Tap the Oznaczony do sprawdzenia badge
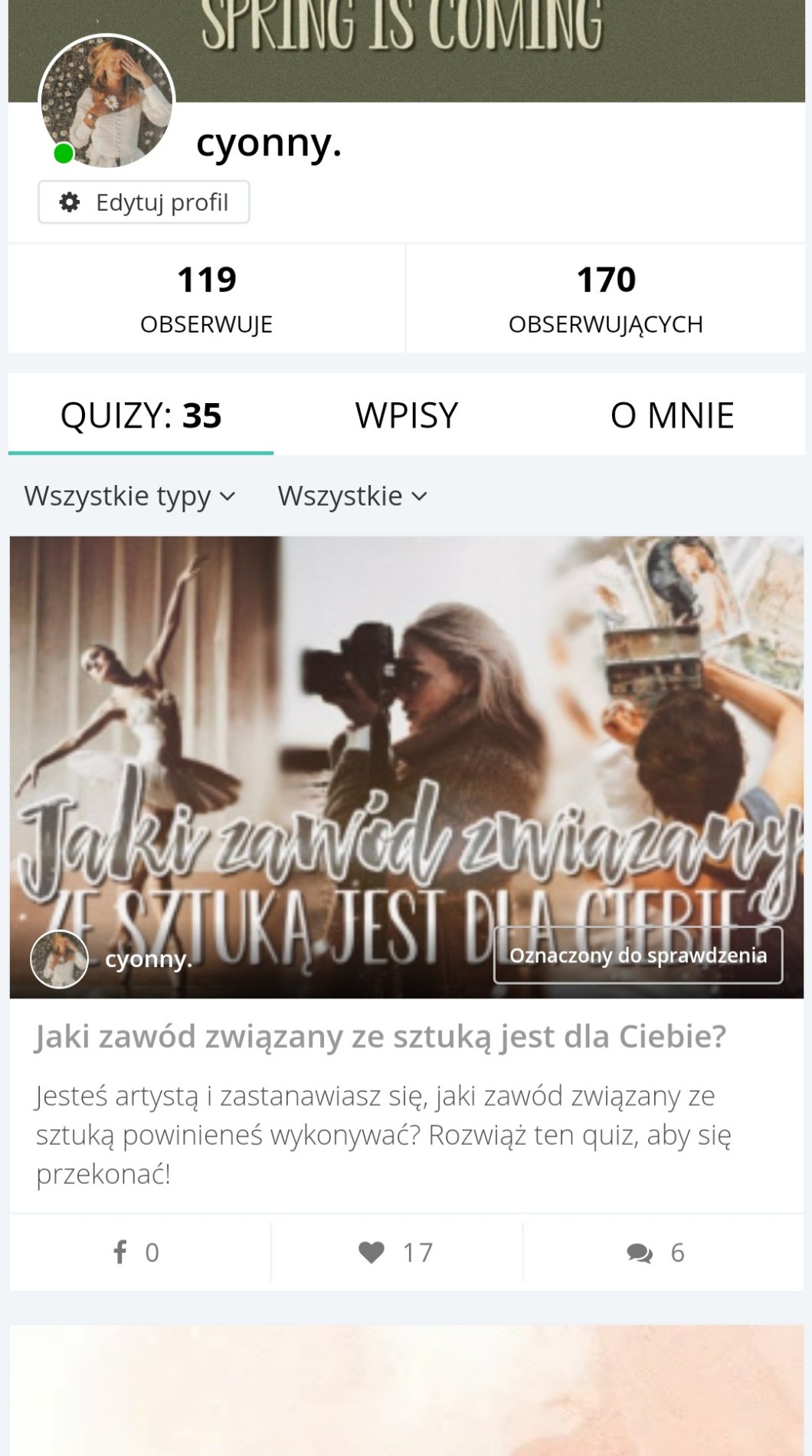Screen dimensions: 812x1456 (638, 955)
